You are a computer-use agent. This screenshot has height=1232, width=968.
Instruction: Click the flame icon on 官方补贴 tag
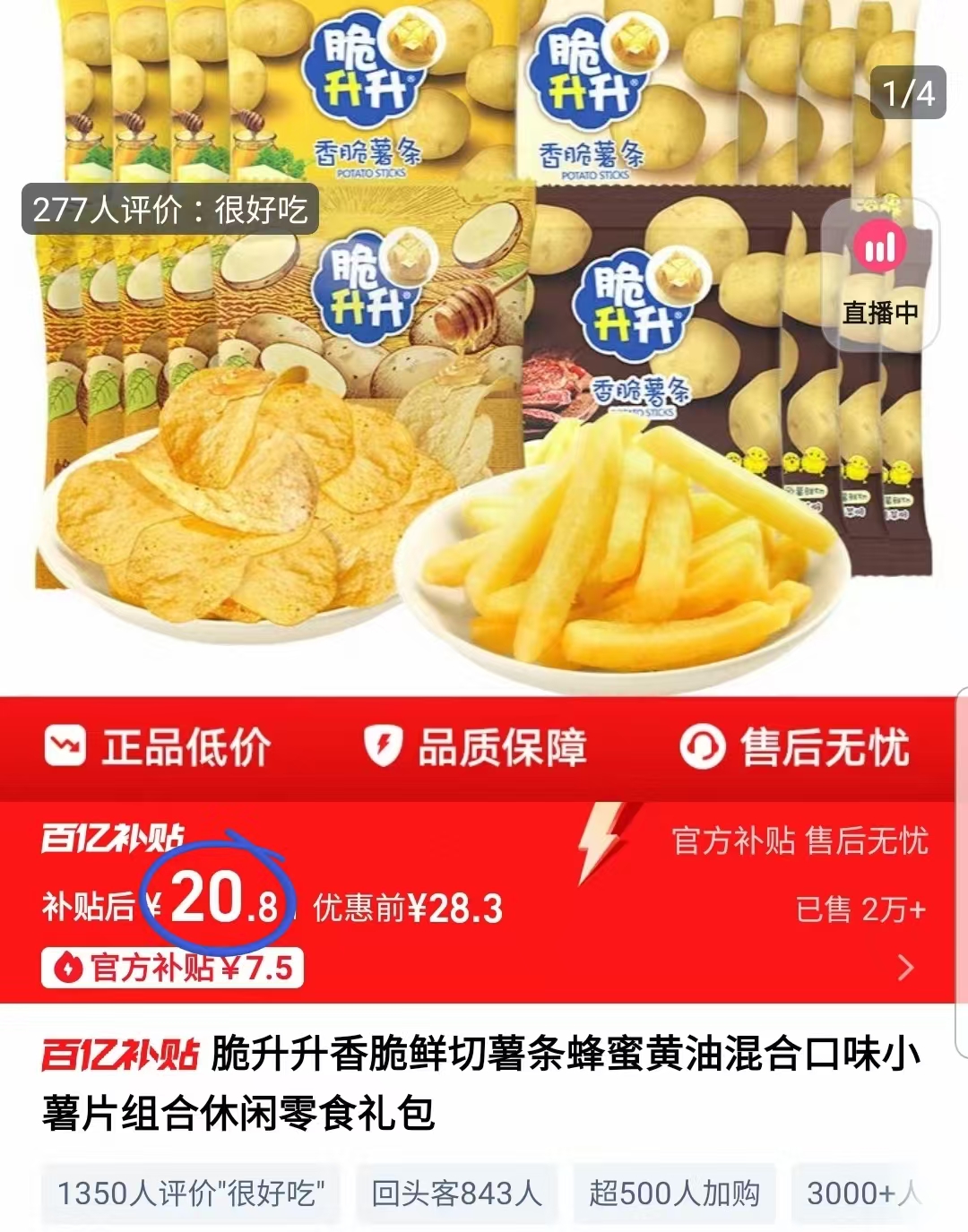coord(71,966)
